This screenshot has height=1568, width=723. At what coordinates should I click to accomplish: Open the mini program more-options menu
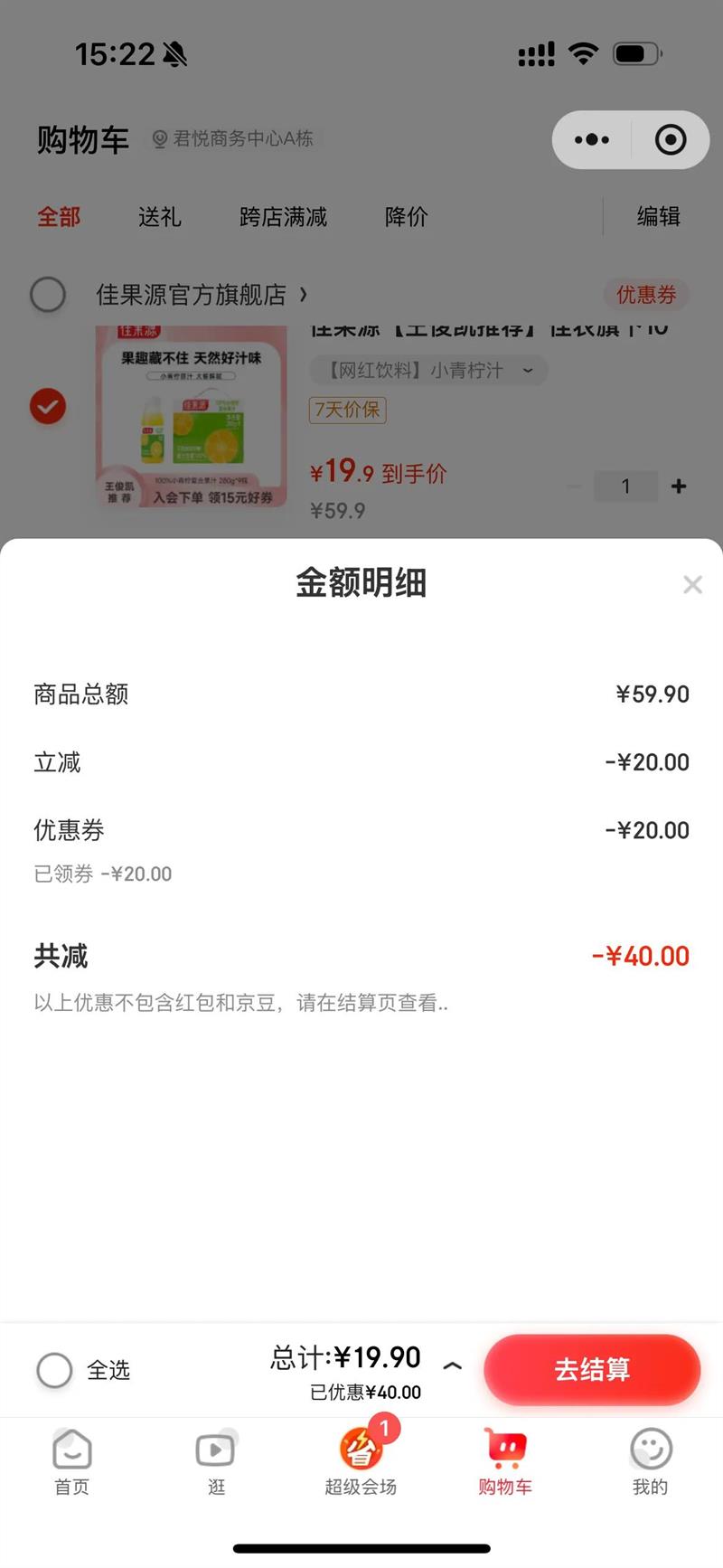click(x=592, y=140)
